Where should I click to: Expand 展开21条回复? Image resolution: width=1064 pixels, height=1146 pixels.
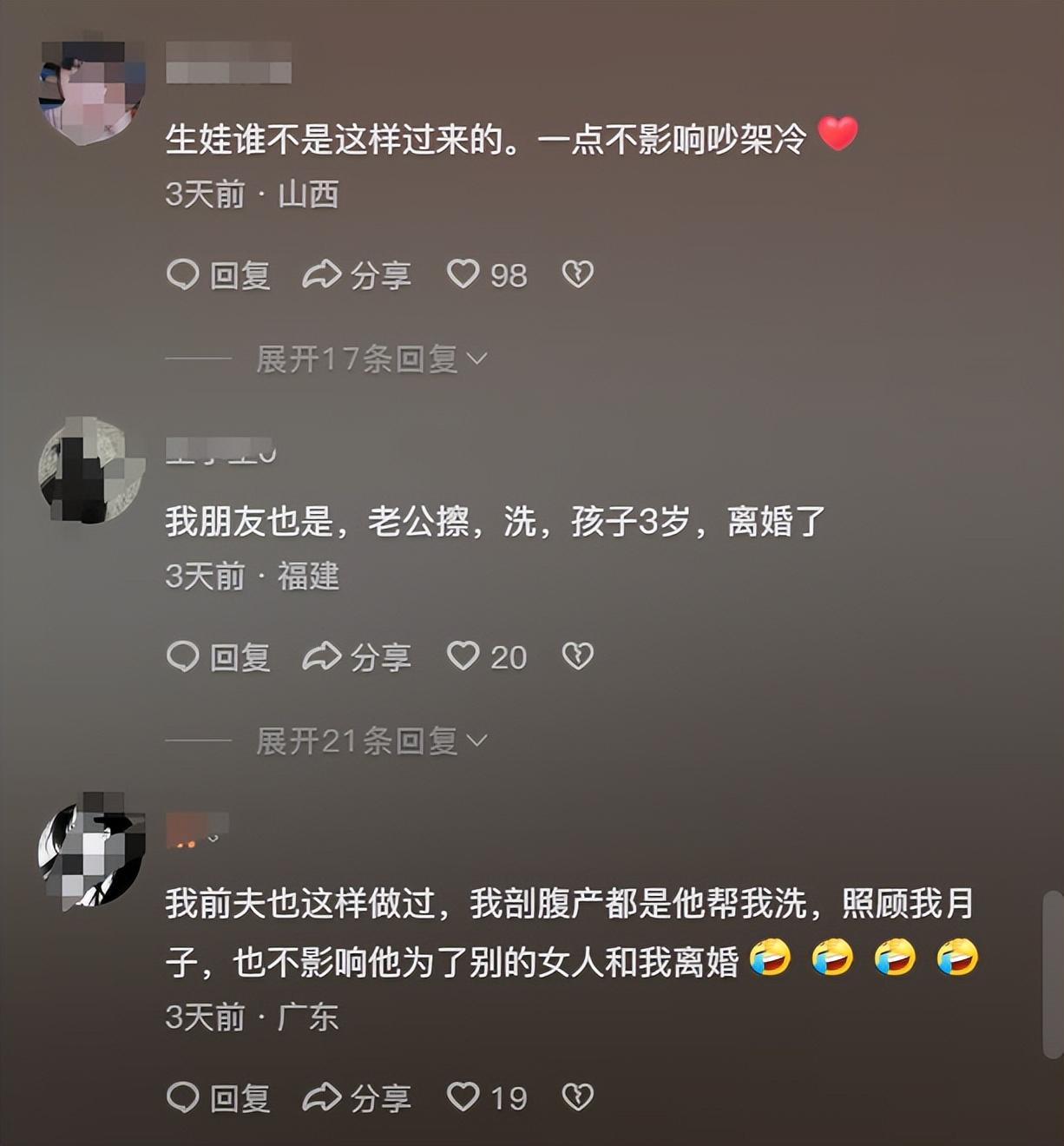tap(371, 741)
